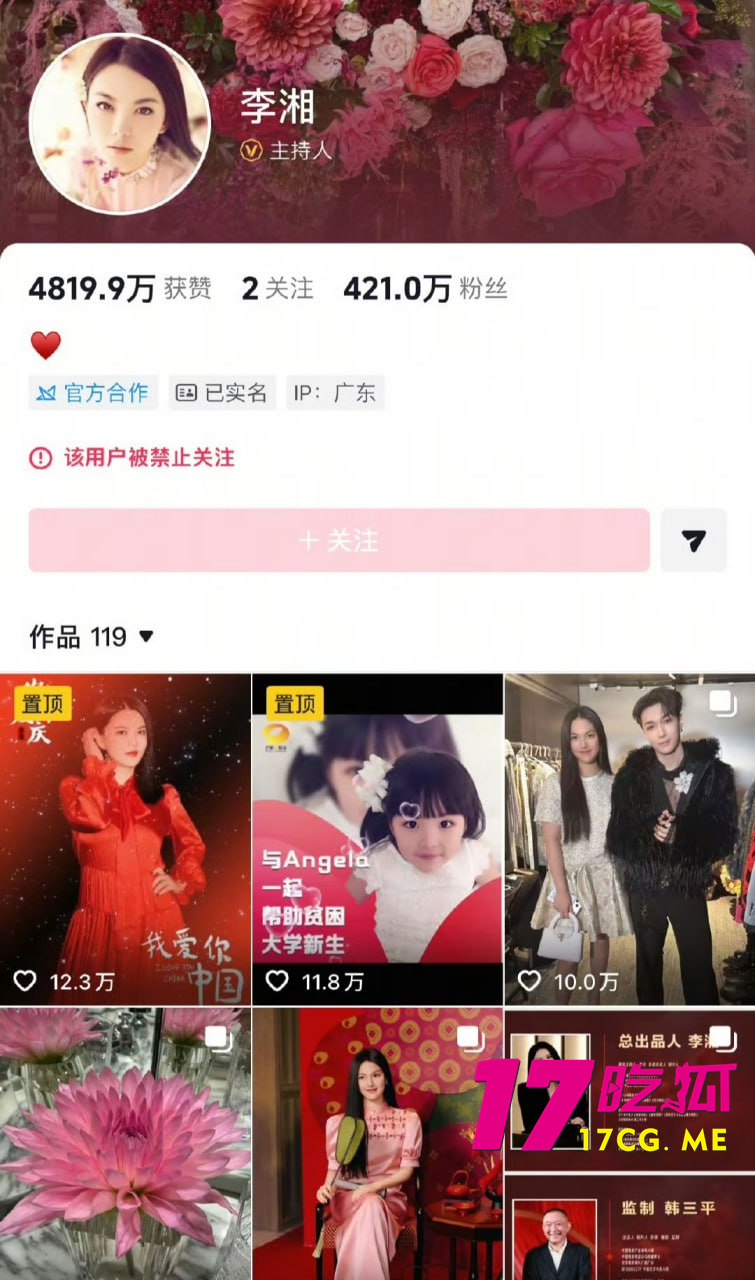The width and height of the screenshot is (755, 1280).
Task: Open pinned video 我爱你中国 with 12.3万 likes
Action: pos(125,838)
